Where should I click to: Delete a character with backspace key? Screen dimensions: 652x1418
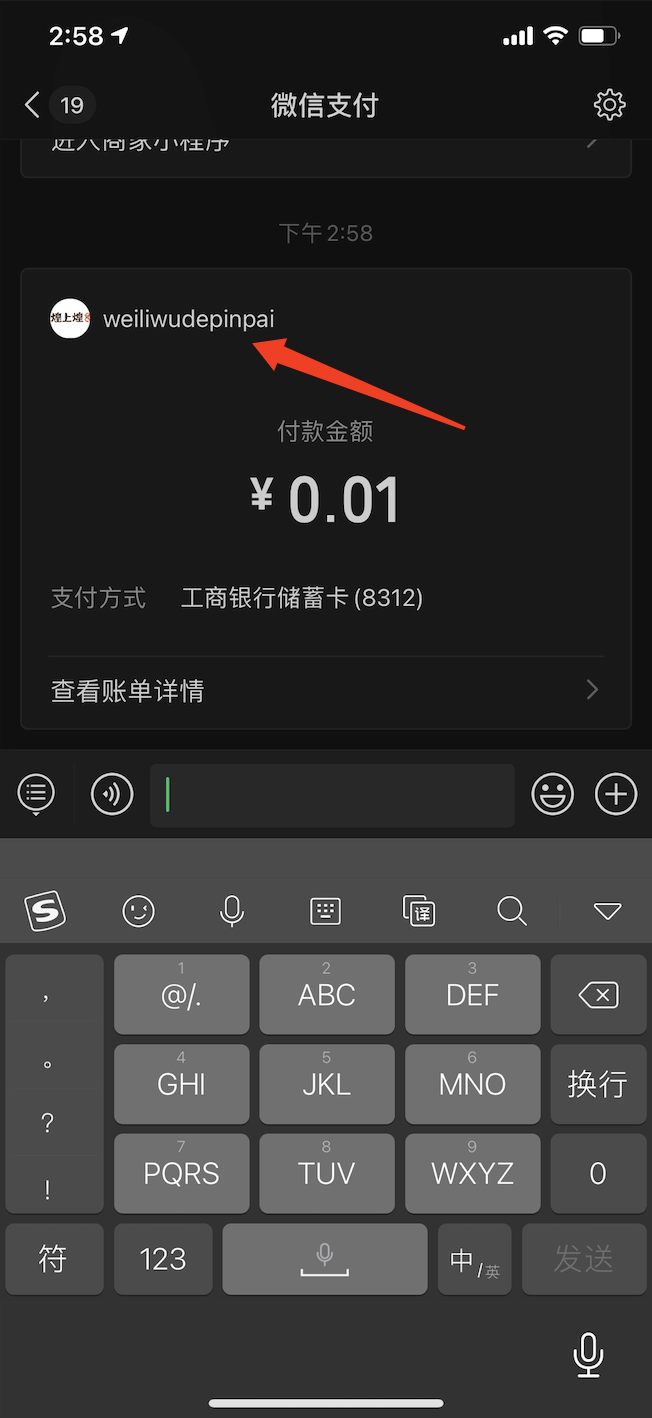point(598,995)
